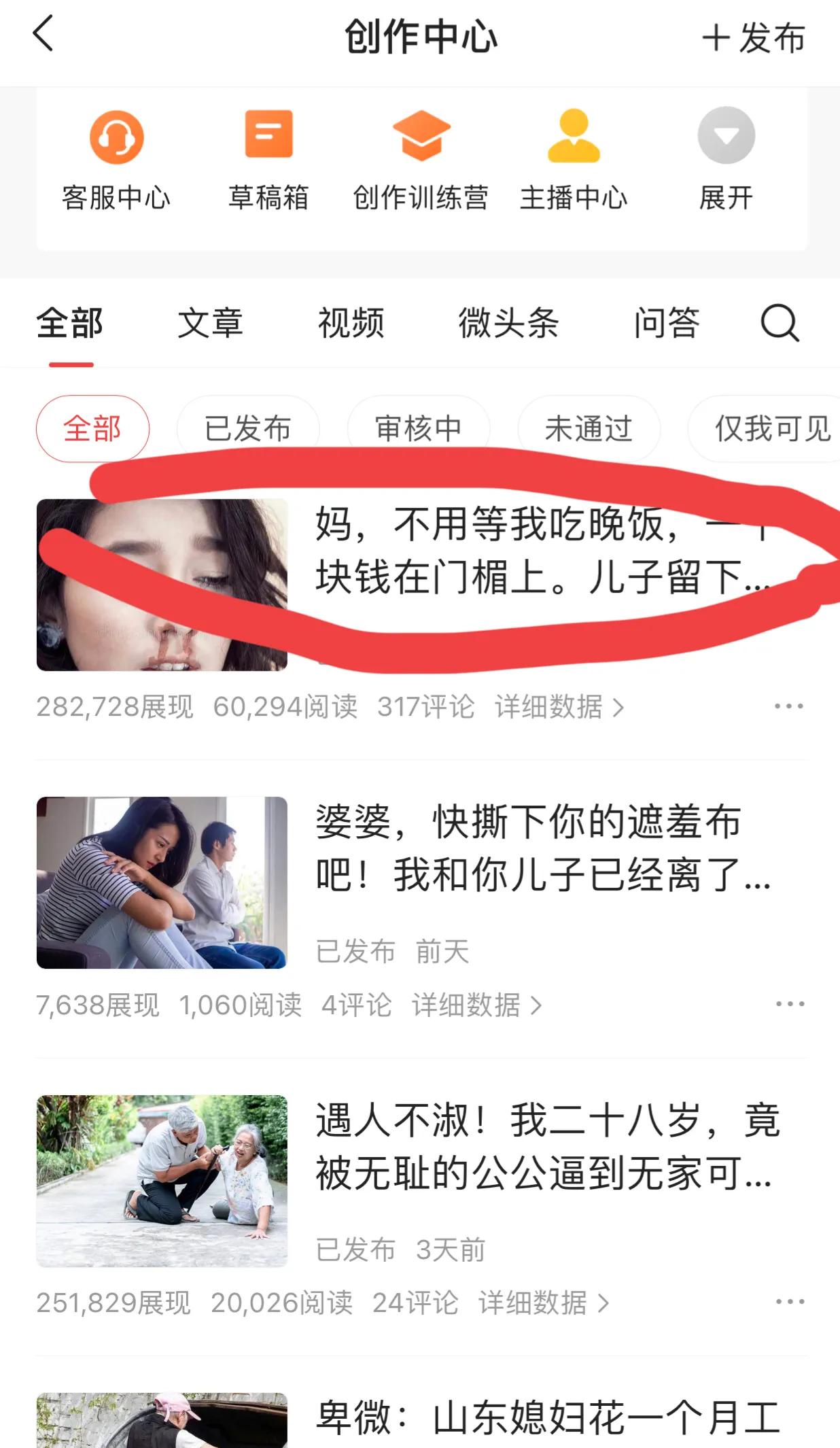Switch to the 问答 Q&A tab
The height and width of the screenshot is (1448, 840).
666,323
